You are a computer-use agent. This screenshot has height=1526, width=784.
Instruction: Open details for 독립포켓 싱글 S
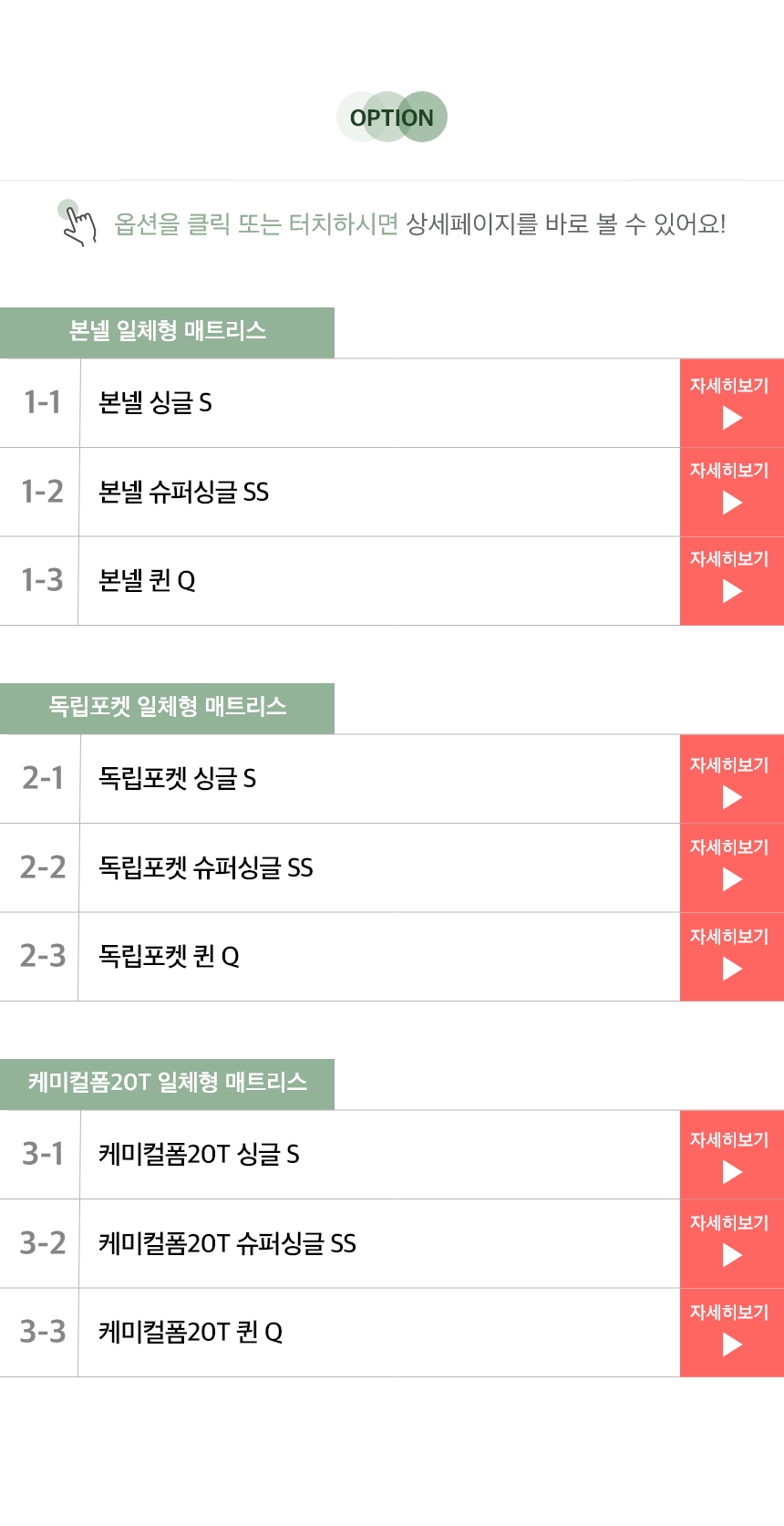click(731, 778)
